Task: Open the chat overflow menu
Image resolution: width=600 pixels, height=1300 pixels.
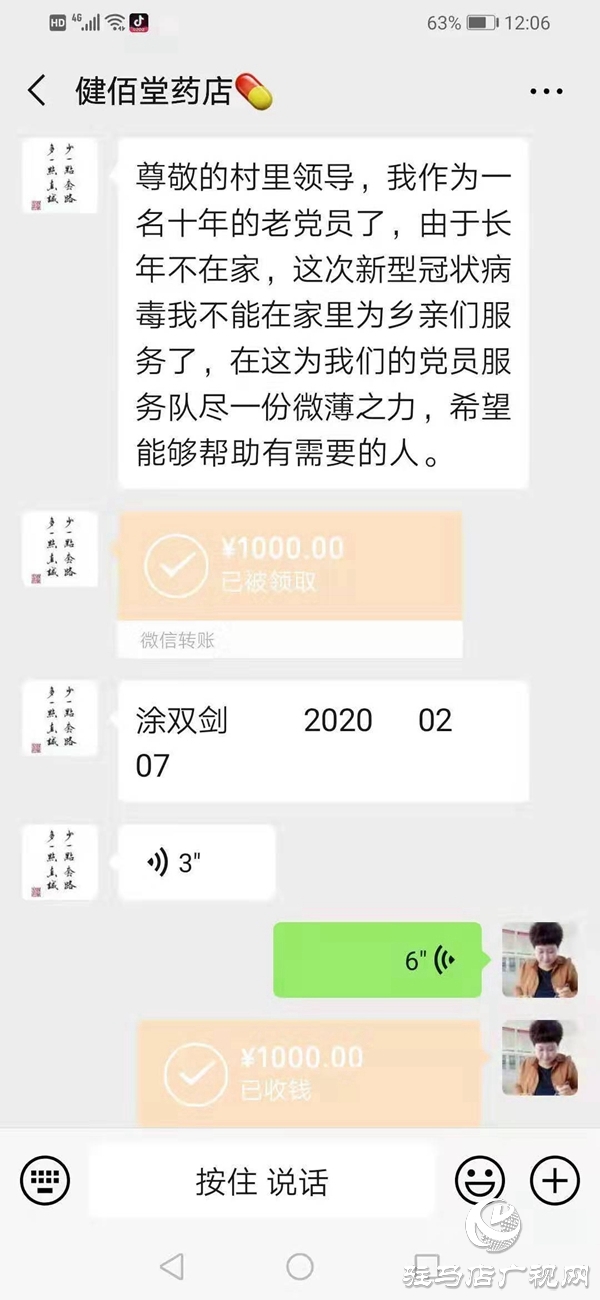Action: [546, 92]
